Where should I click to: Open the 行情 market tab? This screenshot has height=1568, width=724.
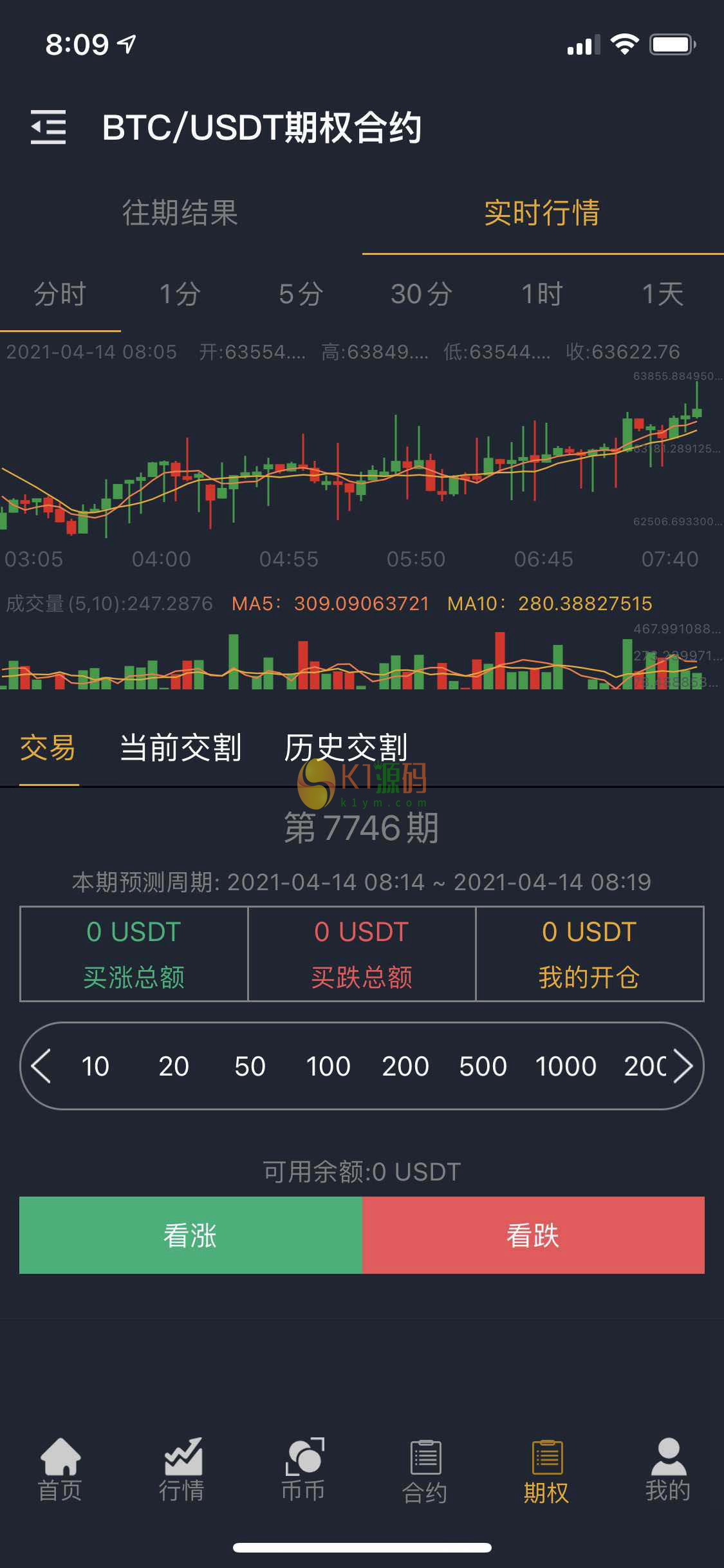click(x=182, y=1470)
